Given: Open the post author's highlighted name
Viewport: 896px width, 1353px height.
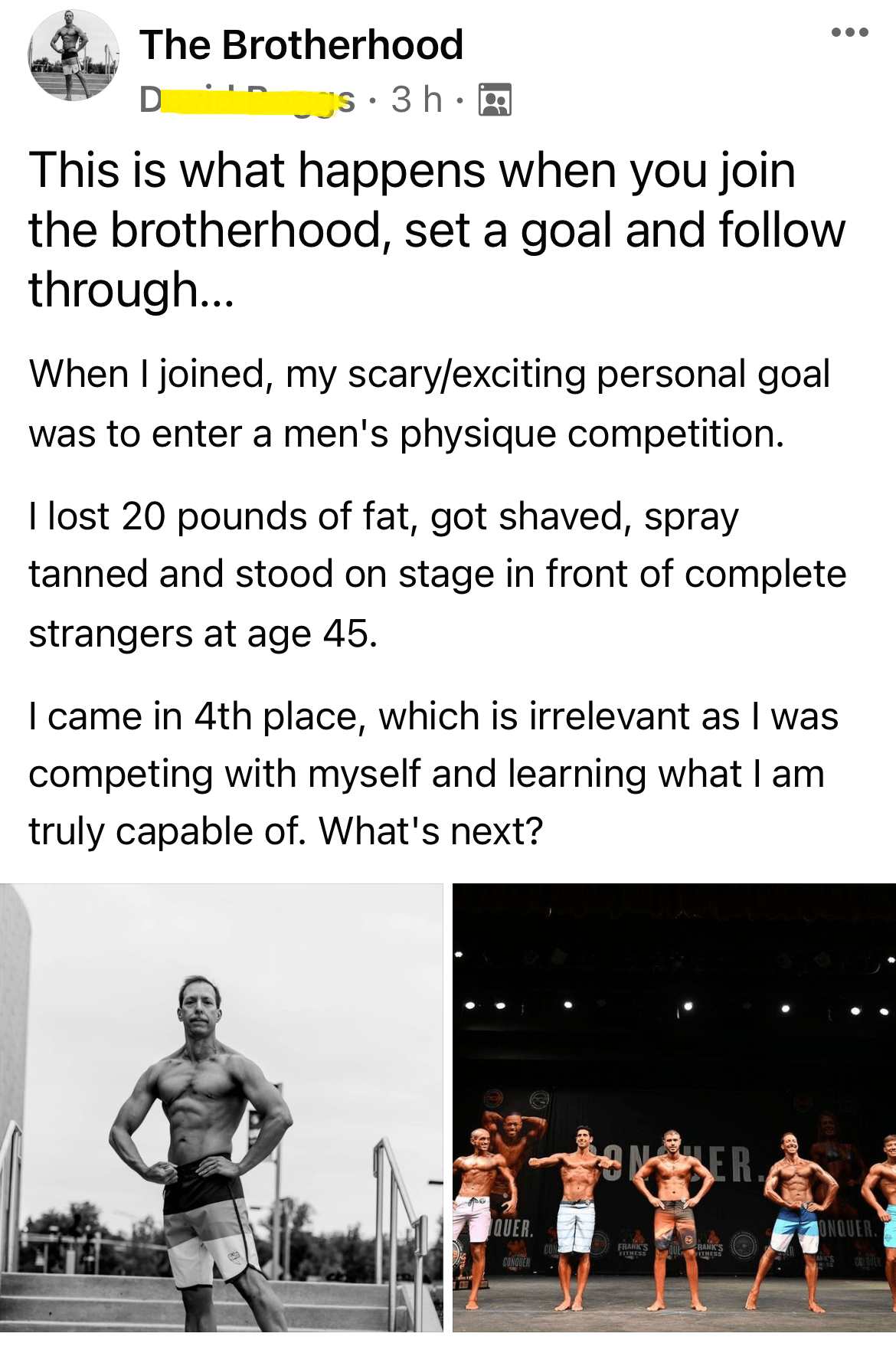Looking at the screenshot, I should 247,100.
